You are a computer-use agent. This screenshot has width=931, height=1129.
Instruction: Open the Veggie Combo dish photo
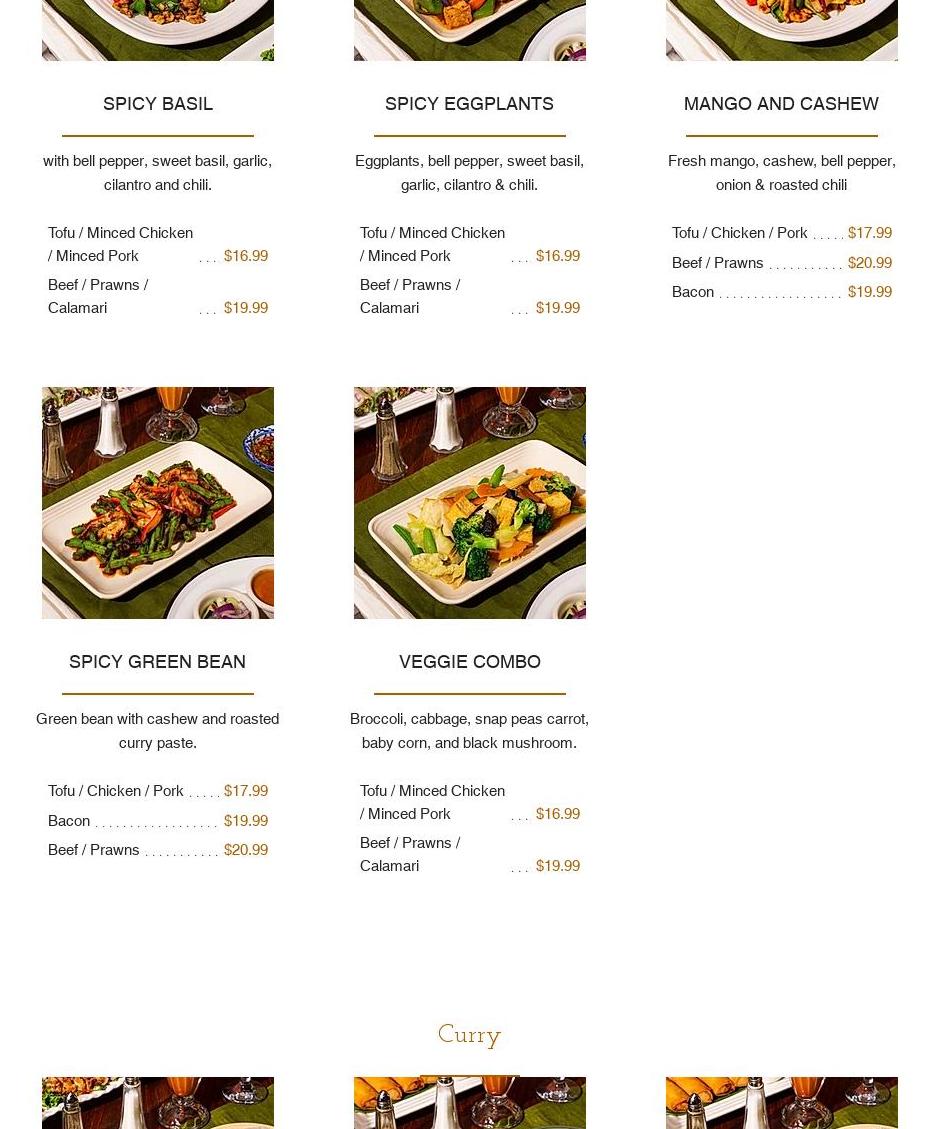coord(469,502)
